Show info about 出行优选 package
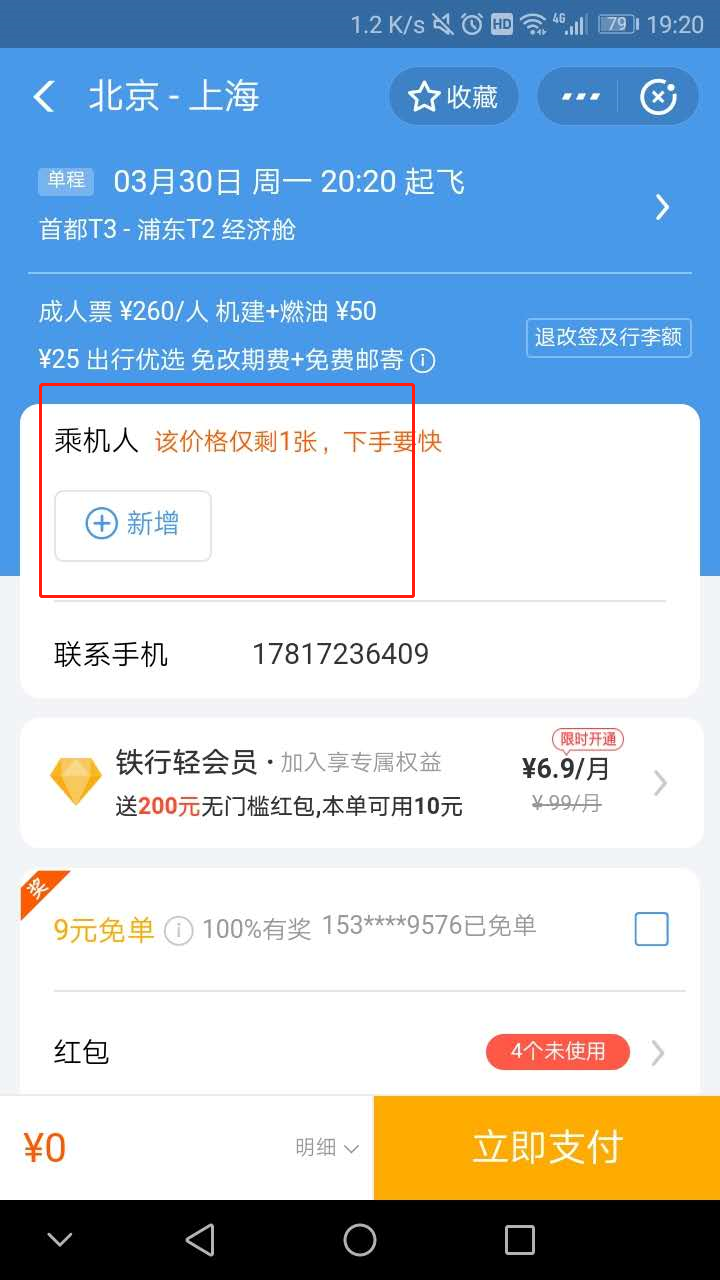This screenshot has width=720, height=1280. coord(423,360)
